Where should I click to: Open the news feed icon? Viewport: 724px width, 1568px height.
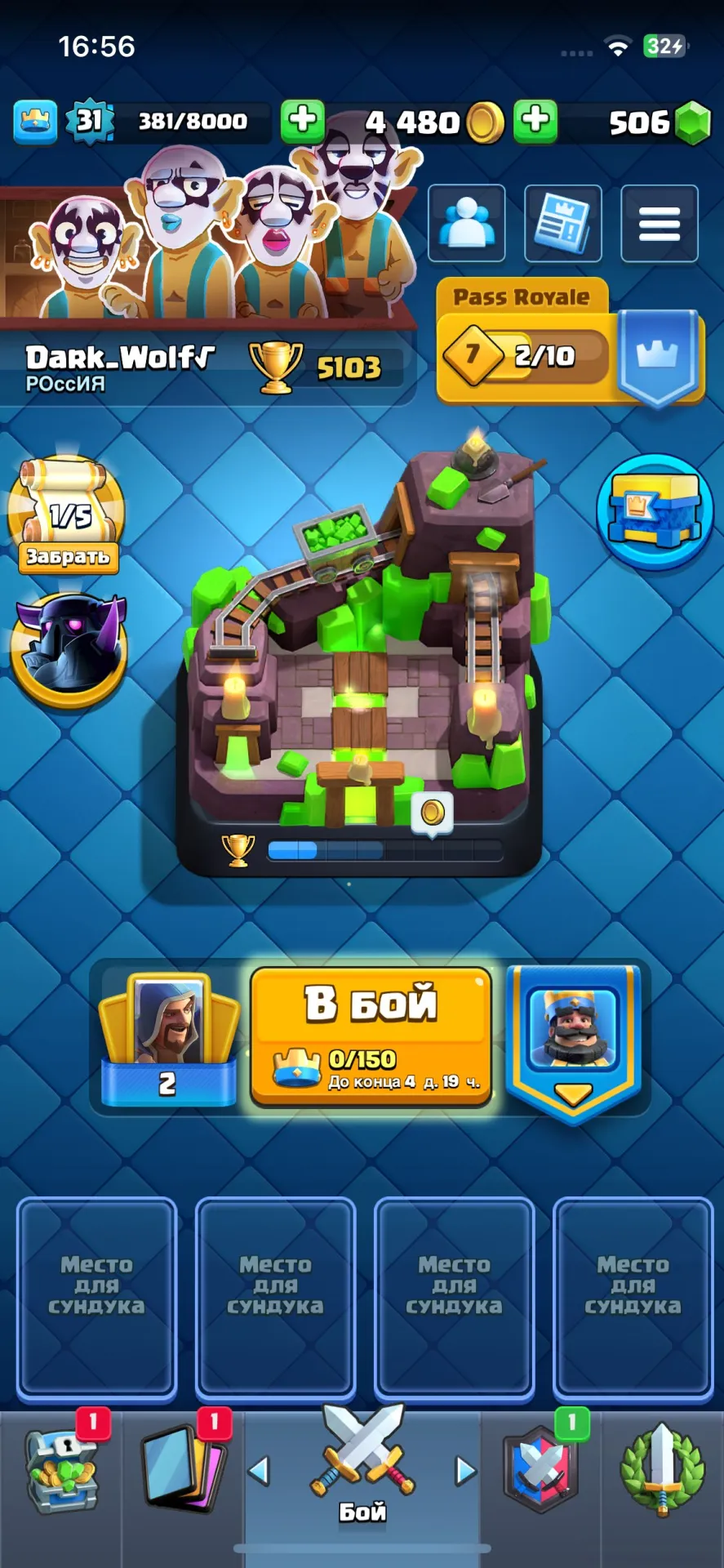coord(563,223)
